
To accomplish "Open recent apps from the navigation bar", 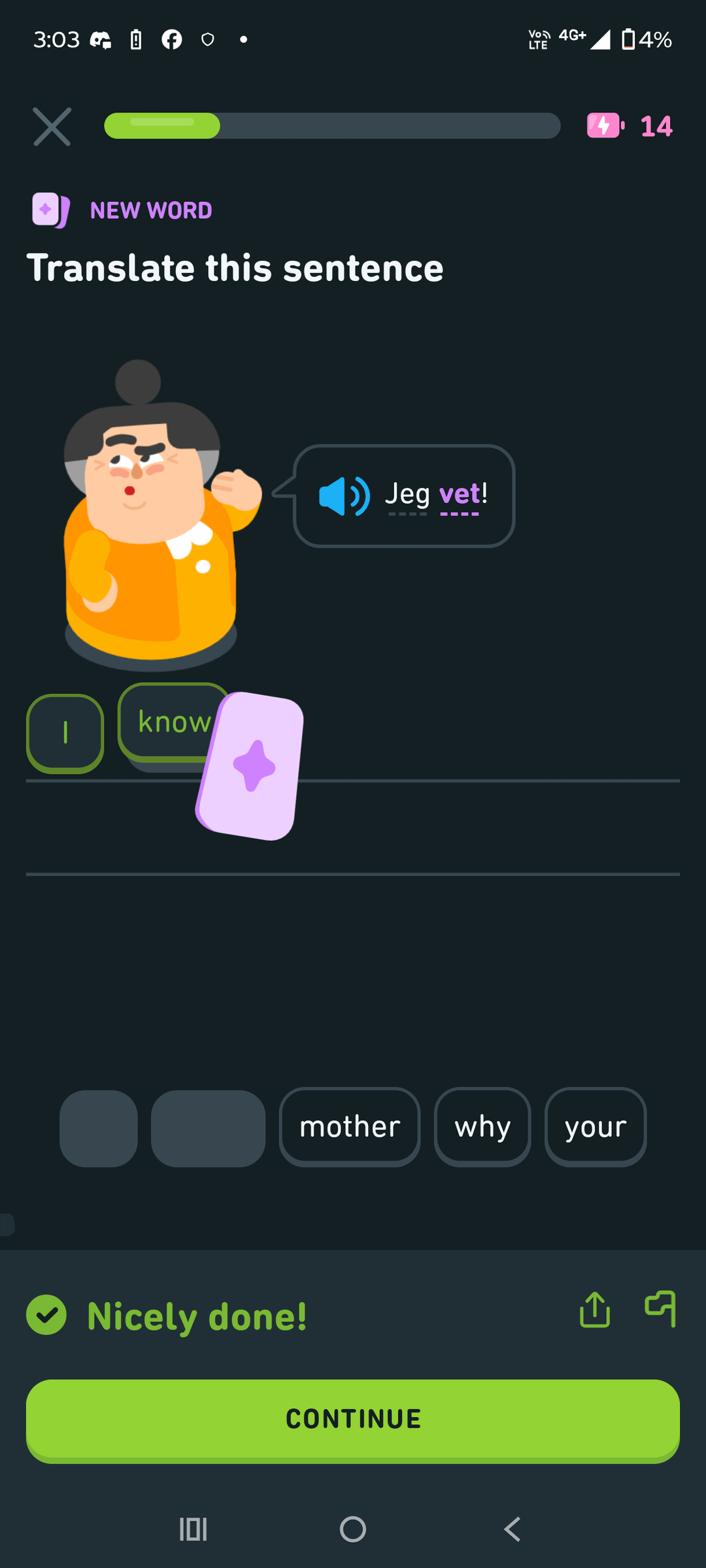I will [193, 1529].
